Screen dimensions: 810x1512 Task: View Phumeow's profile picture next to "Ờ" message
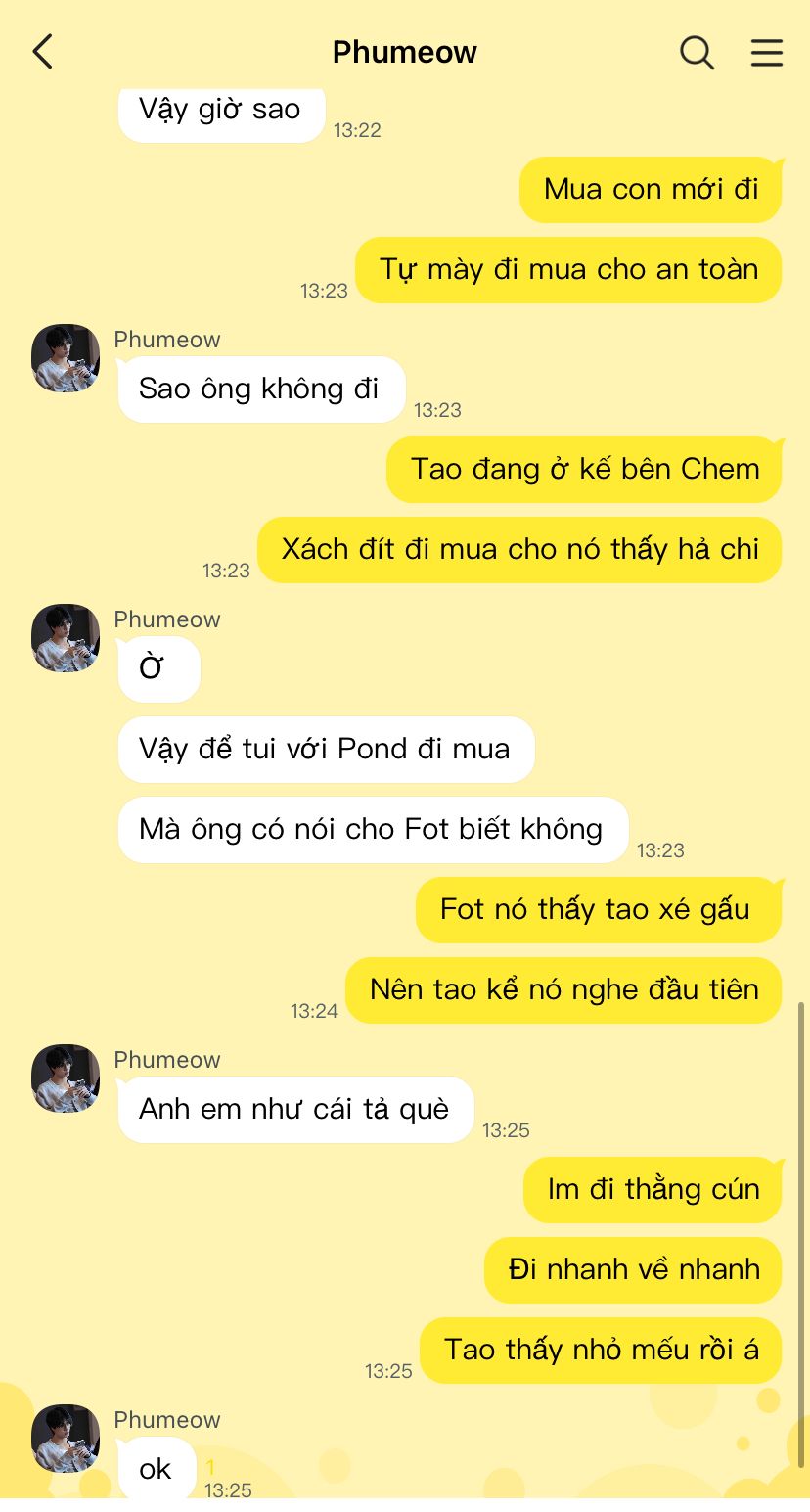click(x=66, y=638)
